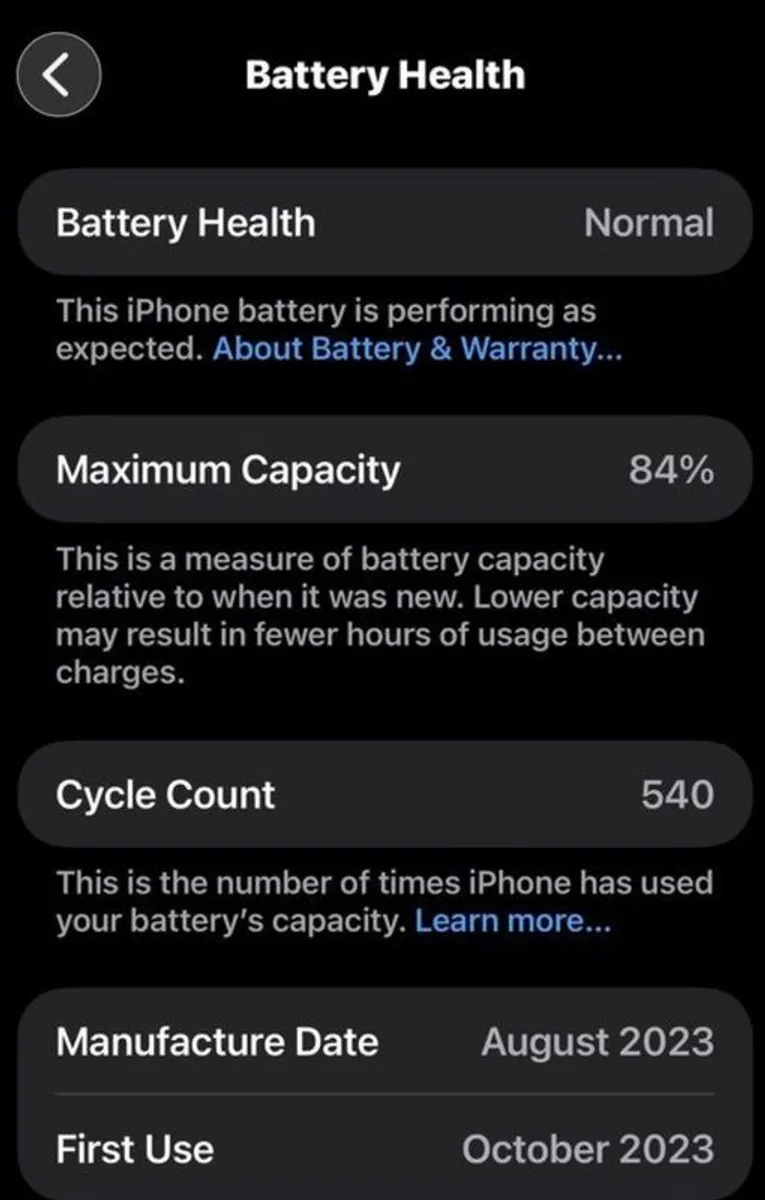Open the About Battery & Warranty link

pos(419,348)
